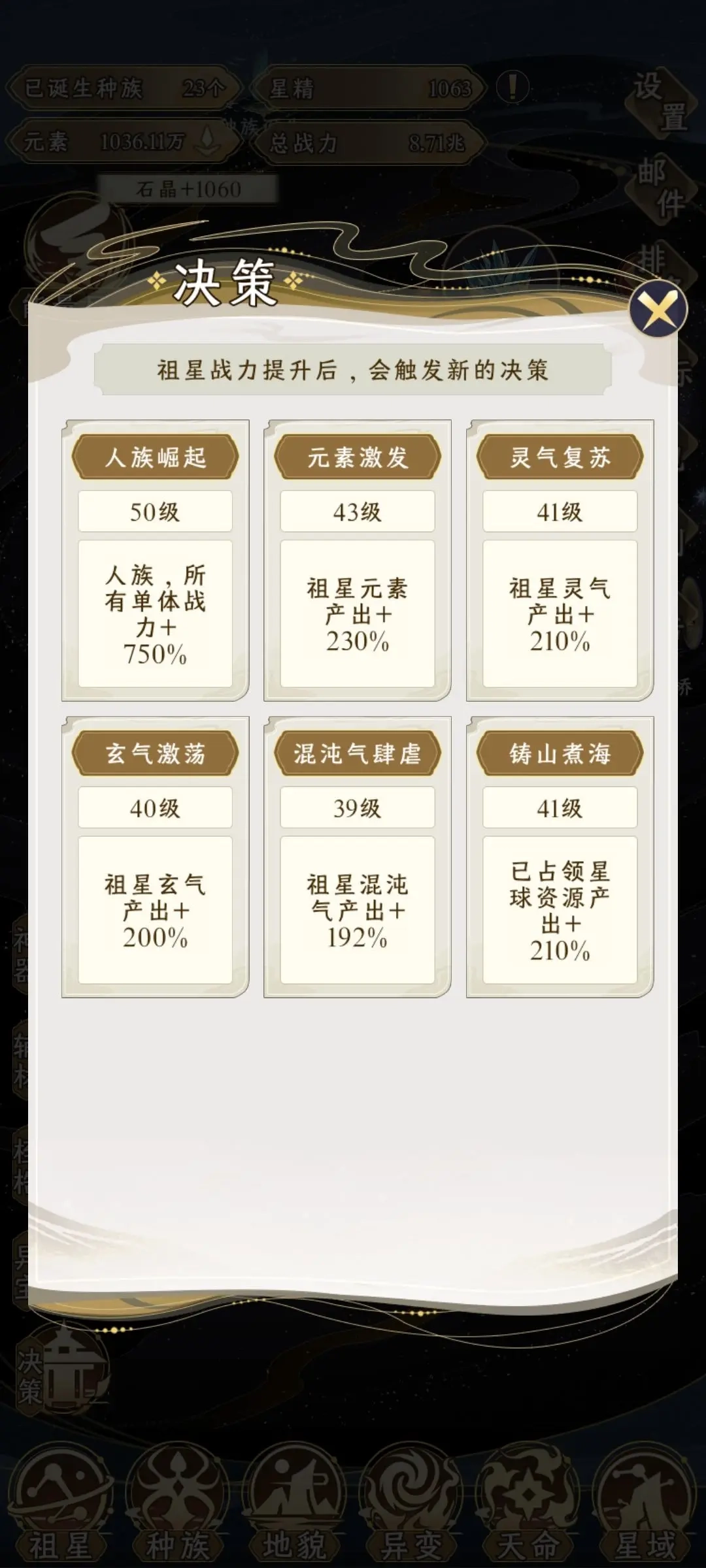This screenshot has height=1568, width=706.
Task: Close the 决策 dialog
Action: click(x=658, y=309)
